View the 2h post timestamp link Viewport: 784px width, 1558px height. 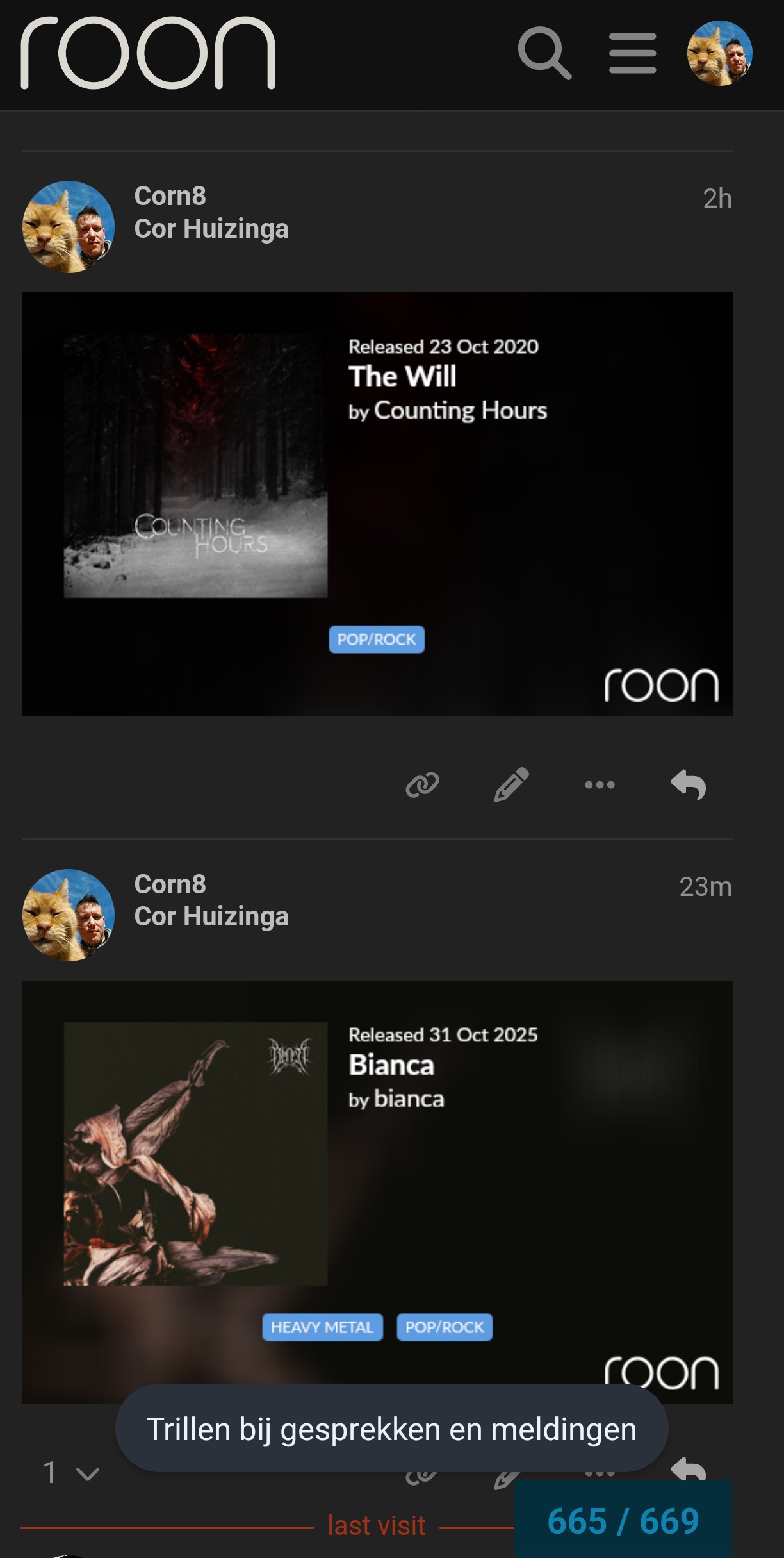[x=717, y=199]
